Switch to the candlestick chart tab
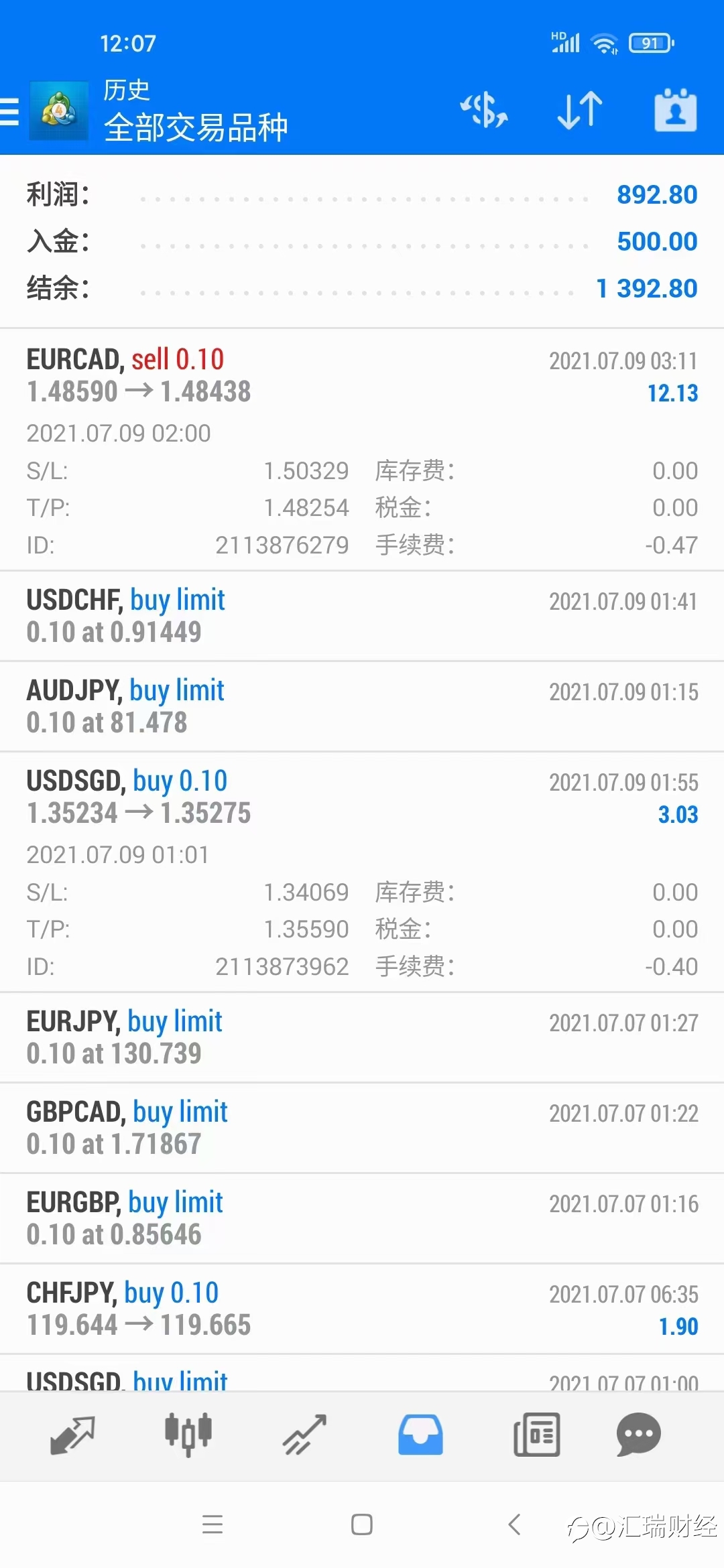724x1568 pixels. coord(188,1435)
